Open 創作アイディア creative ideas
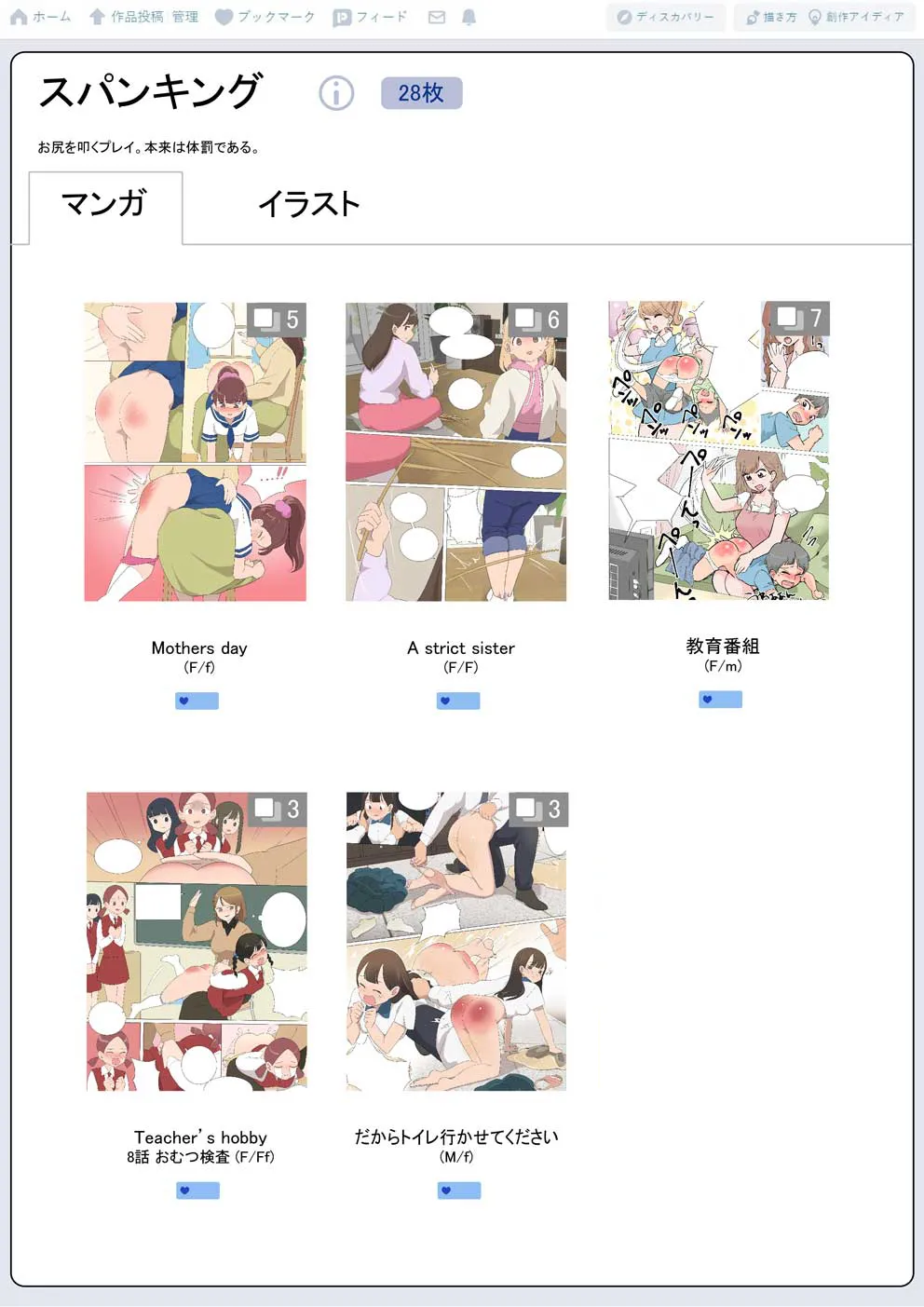Image resolution: width=924 pixels, height=1307 pixels. click(856, 17)
